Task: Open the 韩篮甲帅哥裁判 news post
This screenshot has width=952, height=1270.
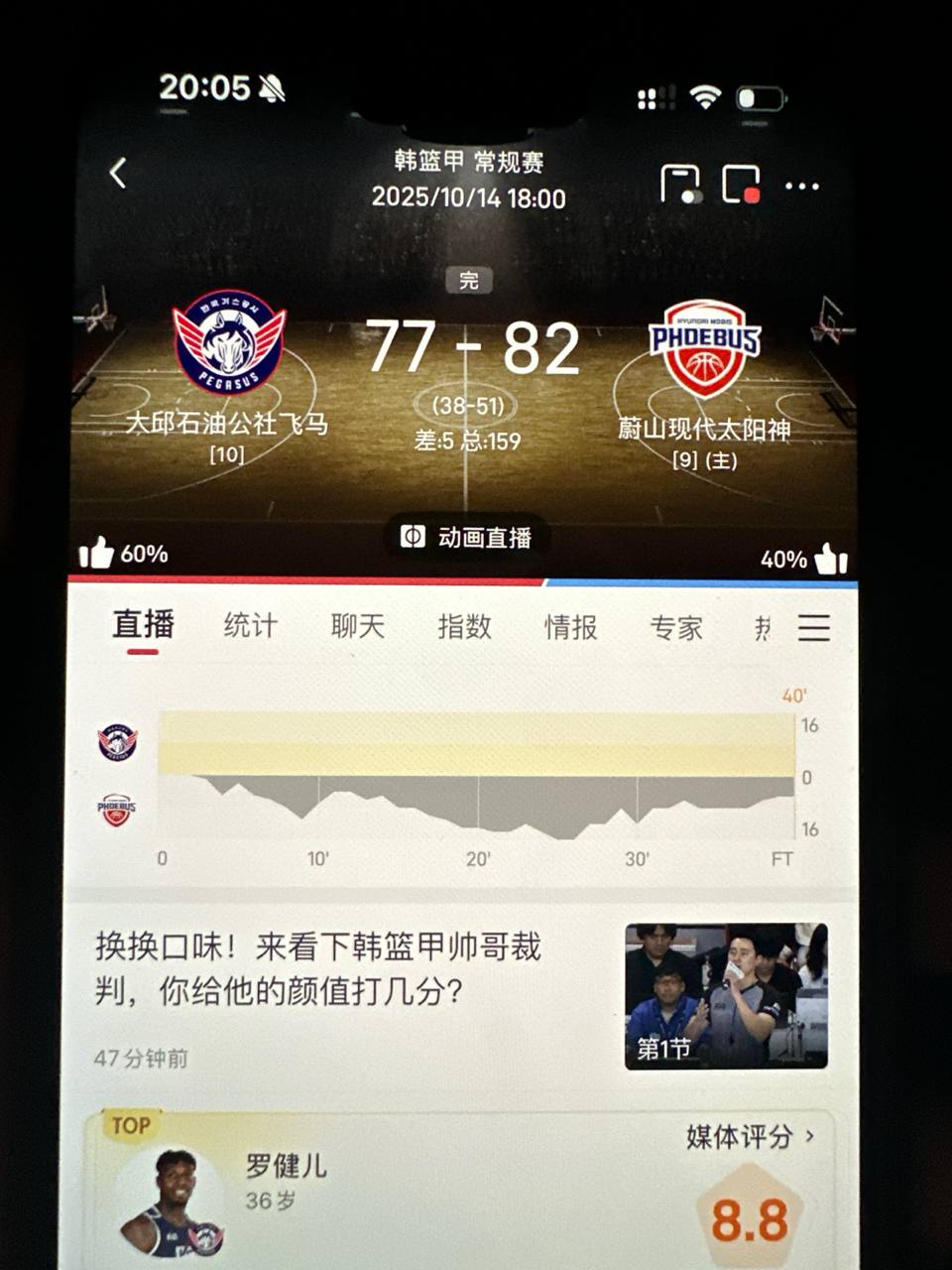Action: [318, 968]
